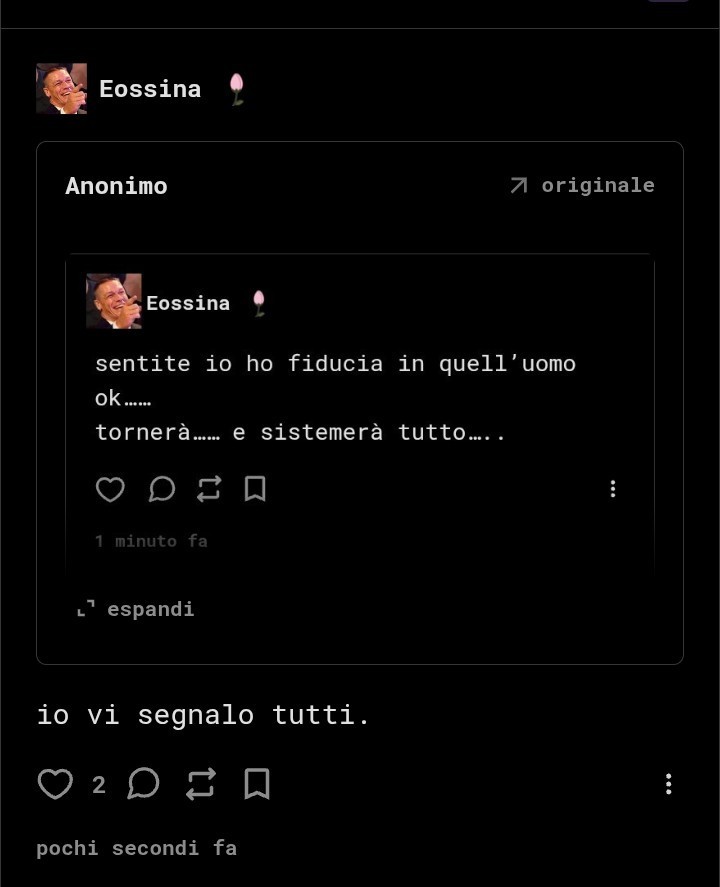Open options menu for "io vi segnalo tutti." post
The height and width of the screenshot is (887, 720).
(669, 784)
